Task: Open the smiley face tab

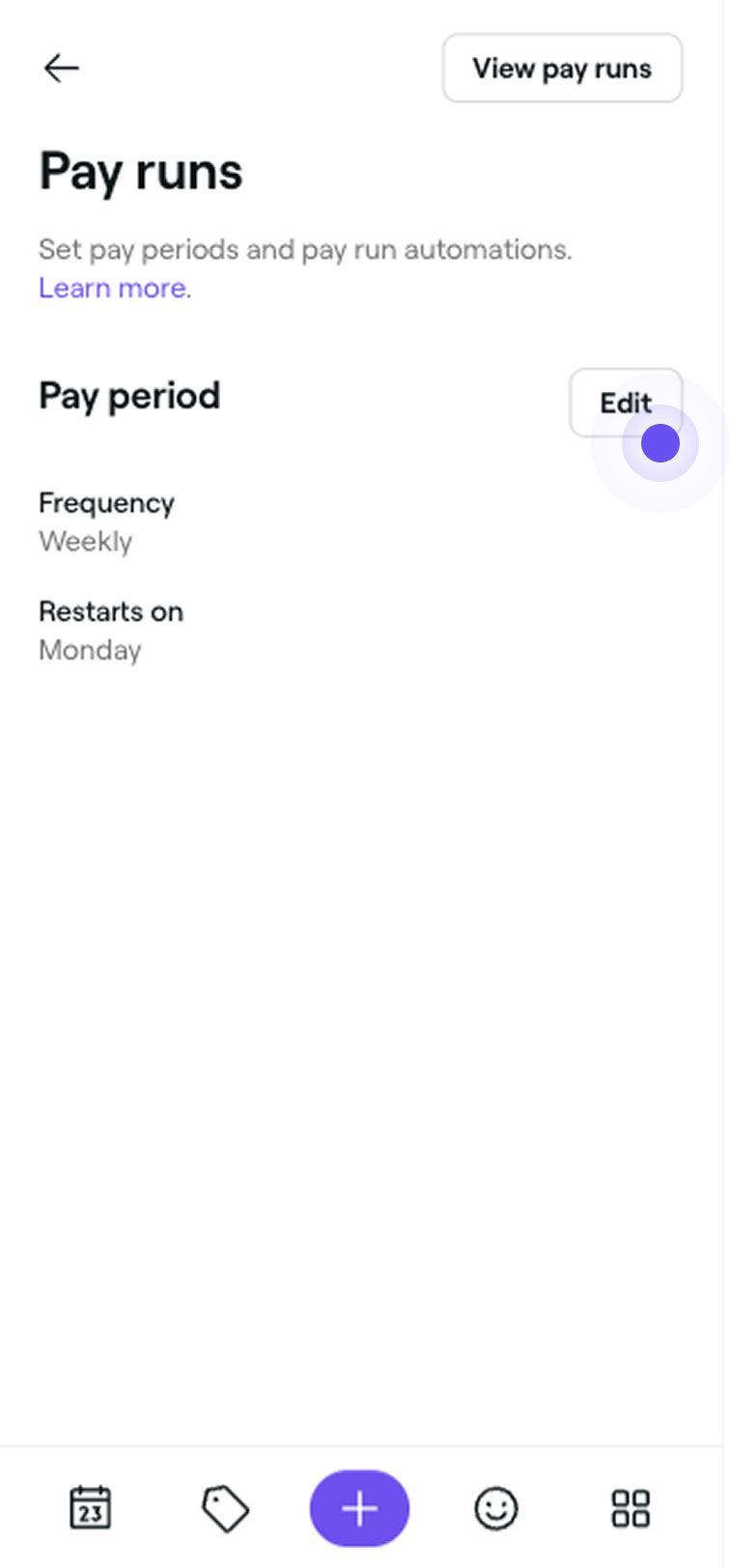Action: tap(496, 1508)
